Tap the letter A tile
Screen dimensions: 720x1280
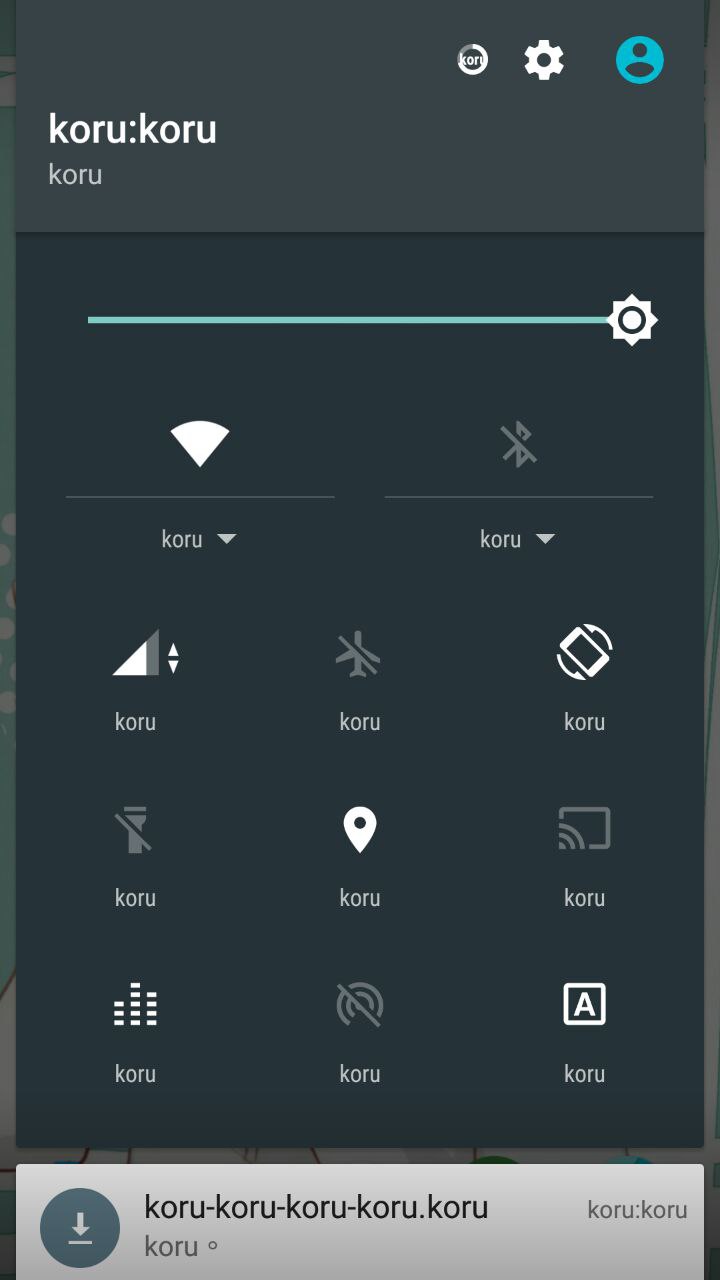[584, 1005]
